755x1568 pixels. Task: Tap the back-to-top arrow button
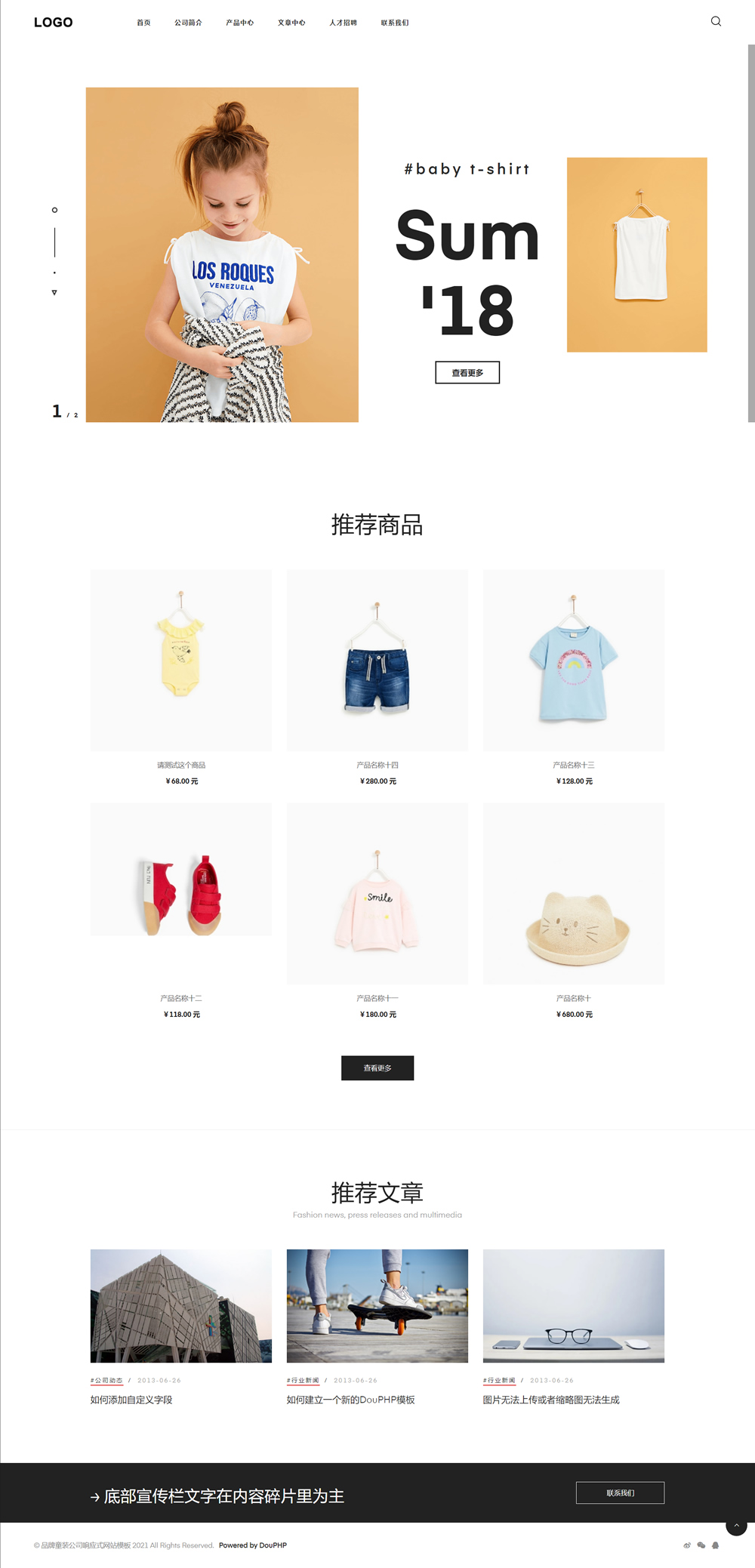coord(736,1526)
